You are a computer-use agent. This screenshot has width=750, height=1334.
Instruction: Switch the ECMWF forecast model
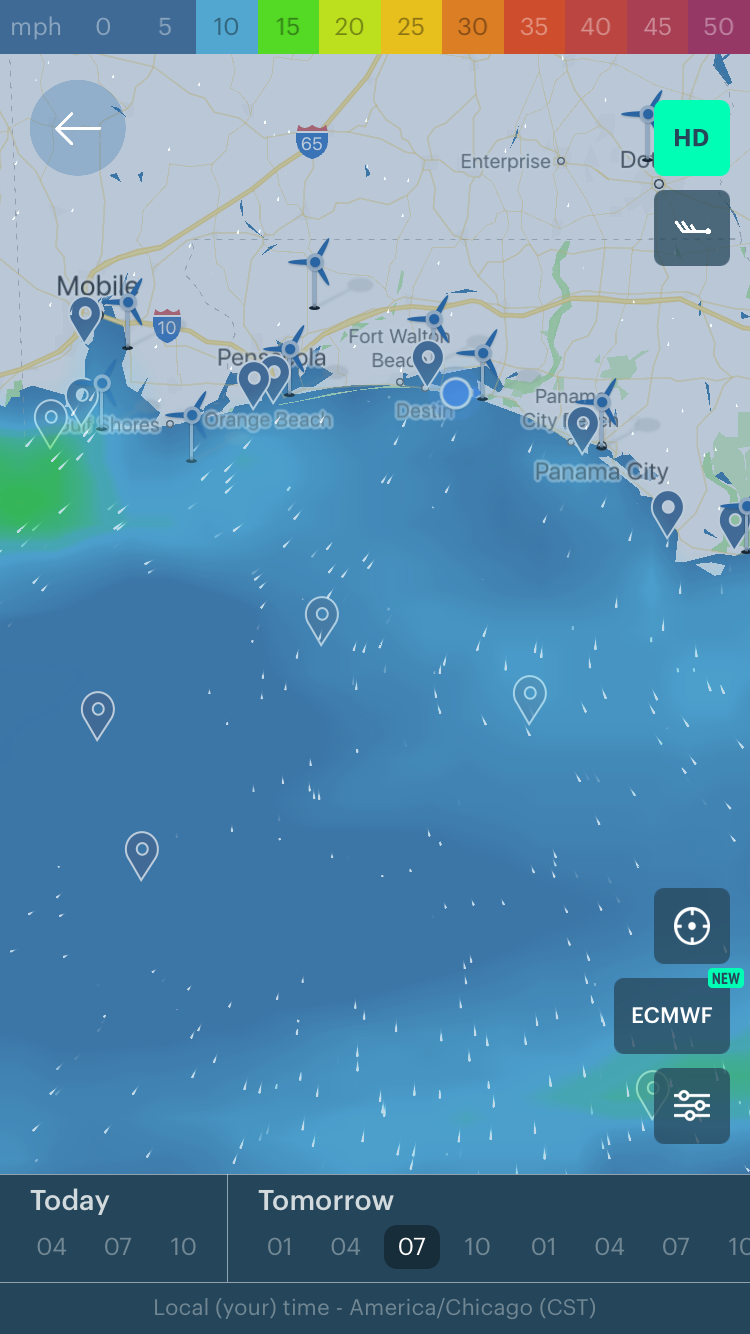[x=671, y=1016]
